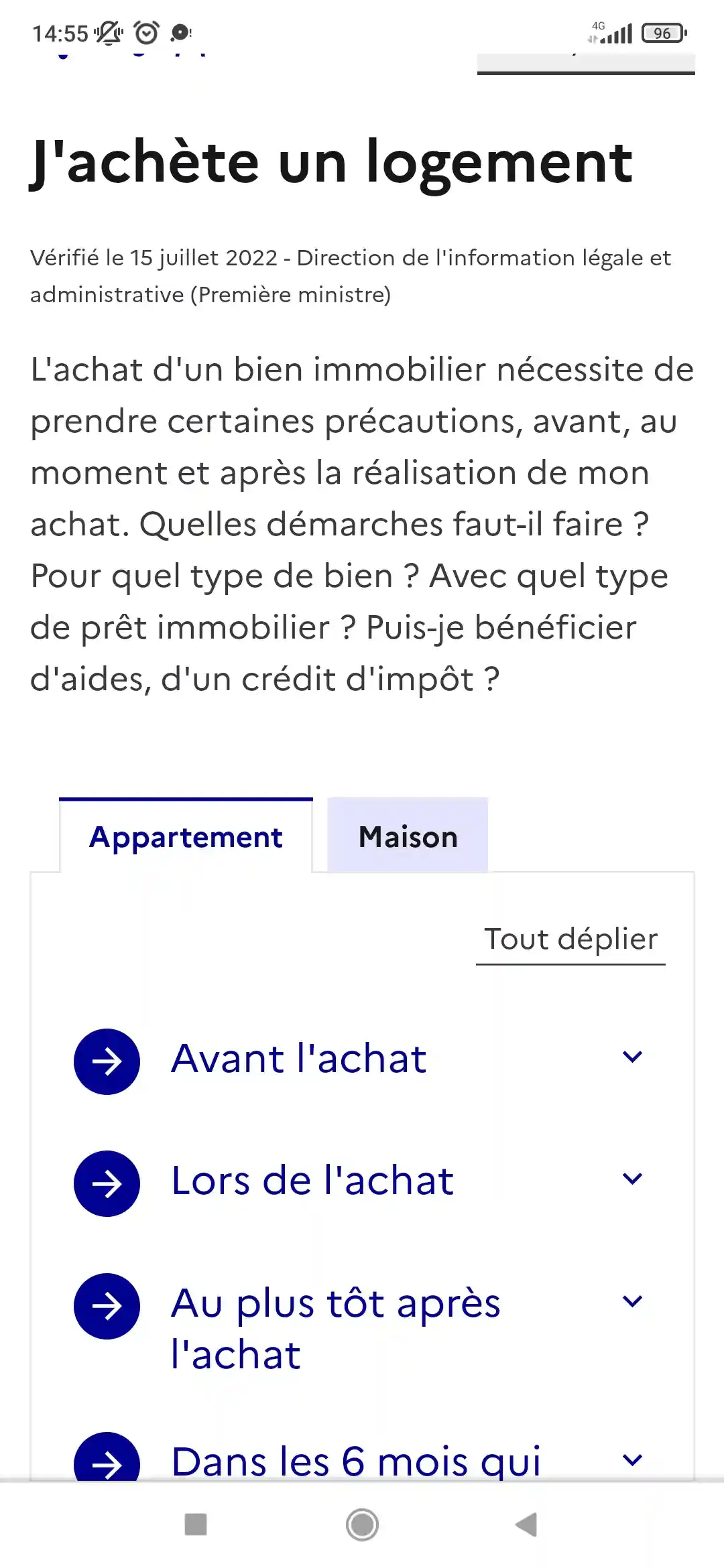
Task: Select the Appartement tab
Action: [x=186, y=837]
